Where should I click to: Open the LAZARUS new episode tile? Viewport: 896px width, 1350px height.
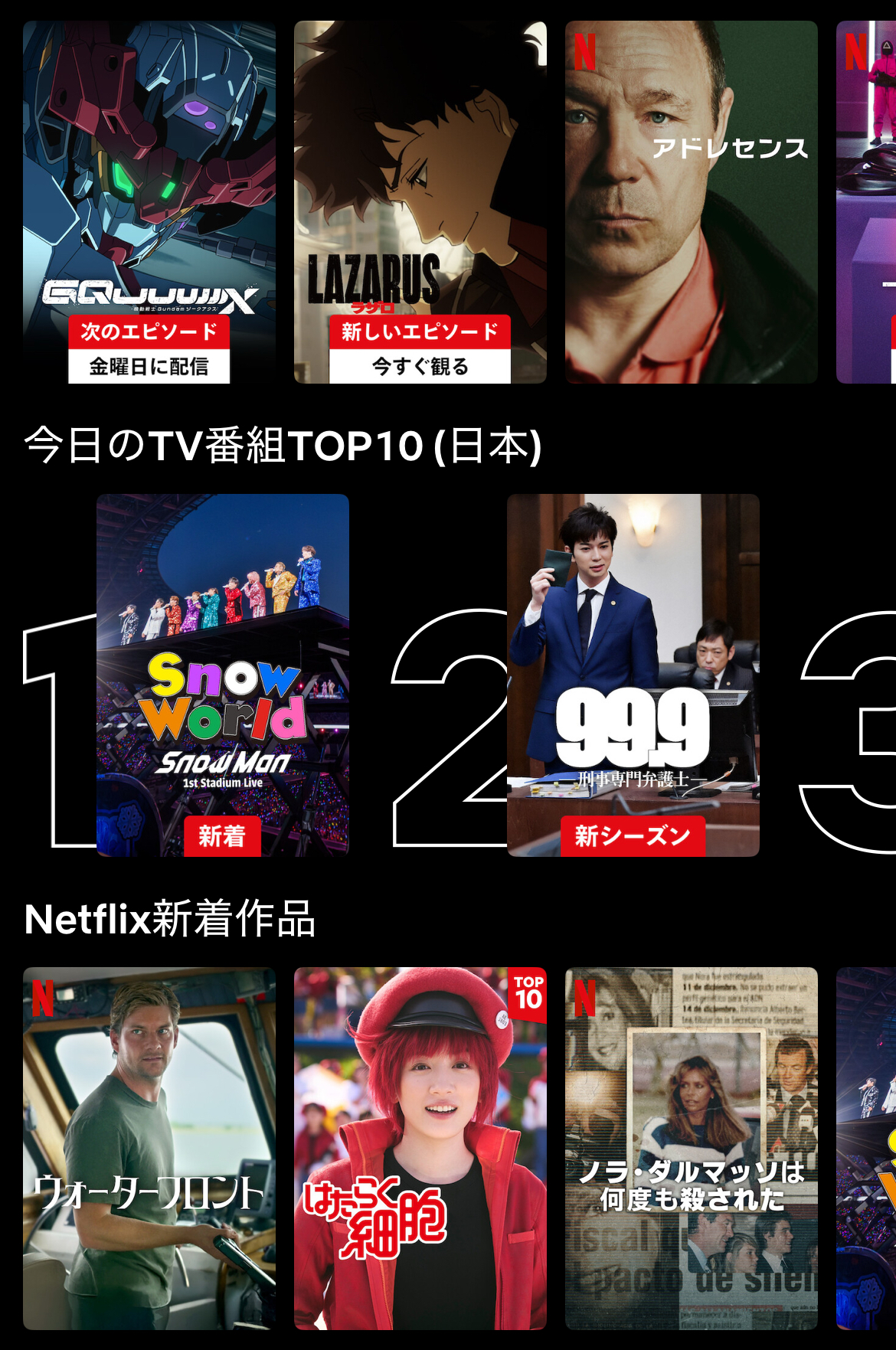pos(420,201)
